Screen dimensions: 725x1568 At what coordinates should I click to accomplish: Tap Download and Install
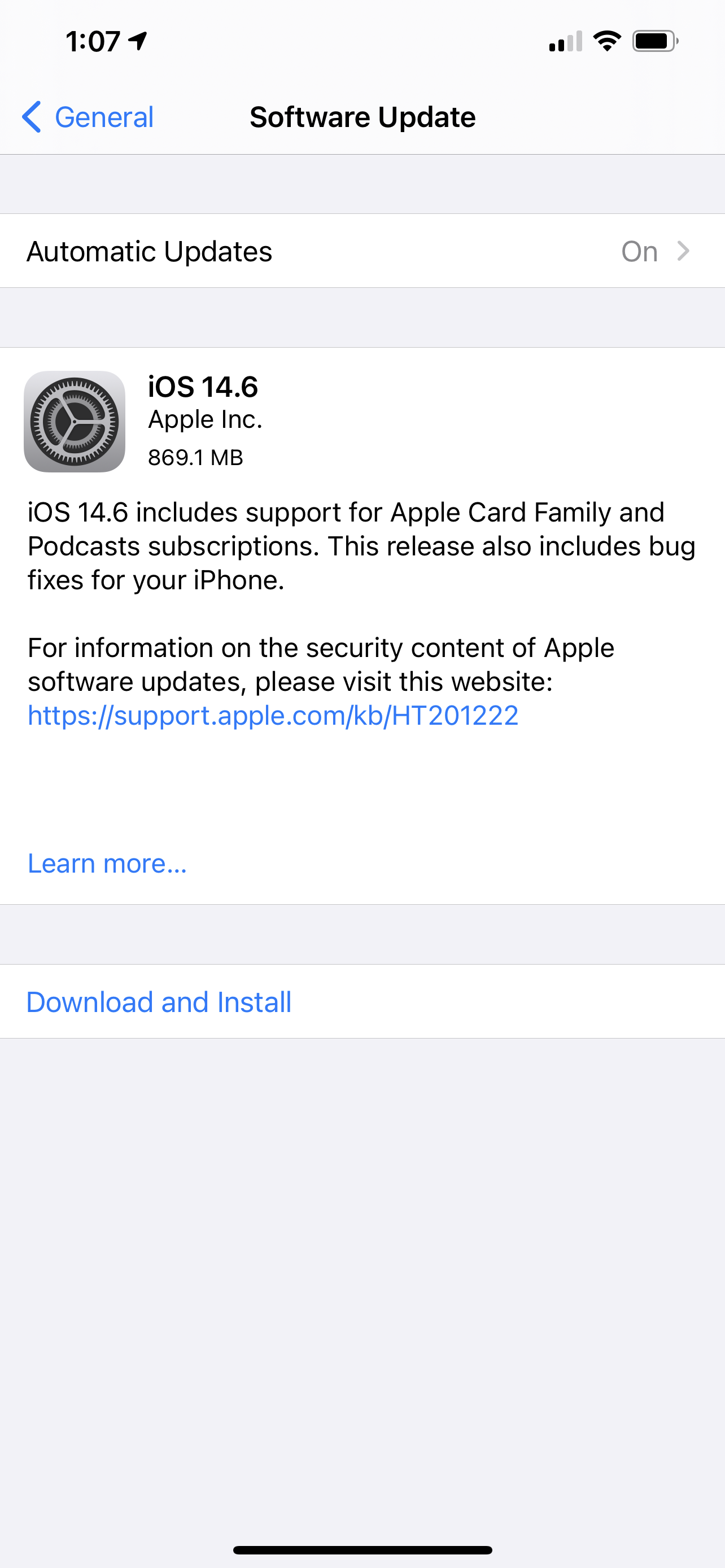(159, 1002)
